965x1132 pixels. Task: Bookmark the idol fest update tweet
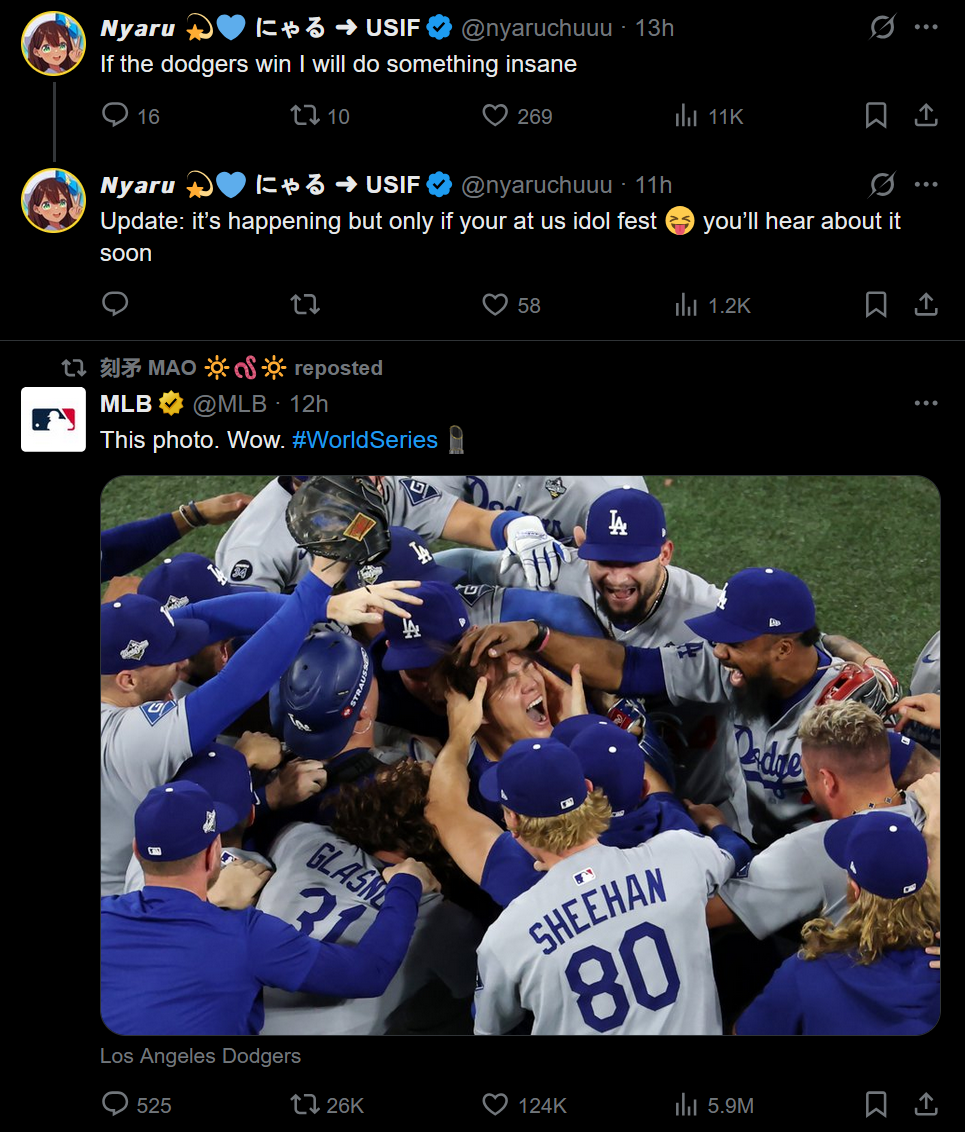click(x=876, y=304)
